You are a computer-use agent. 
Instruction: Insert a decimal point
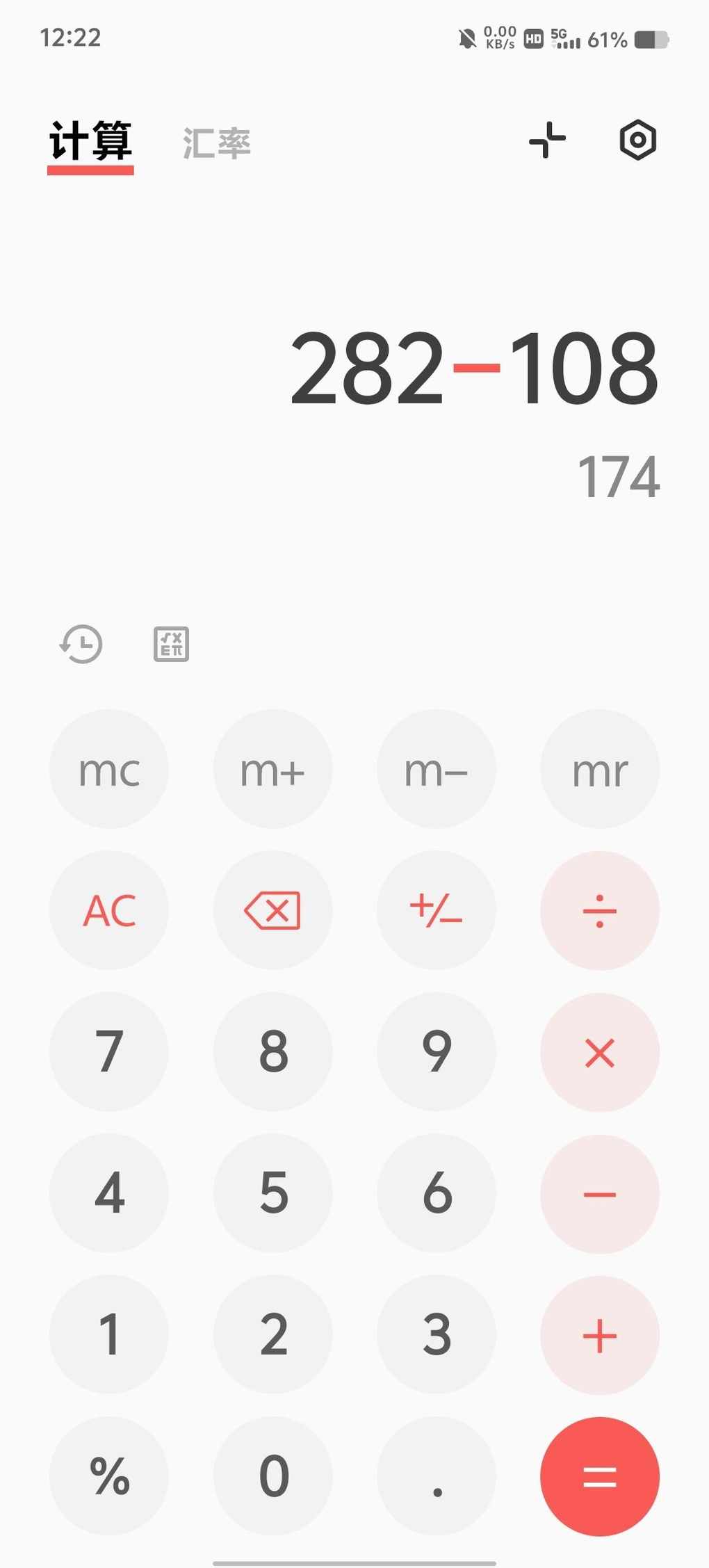point(437,1476)
